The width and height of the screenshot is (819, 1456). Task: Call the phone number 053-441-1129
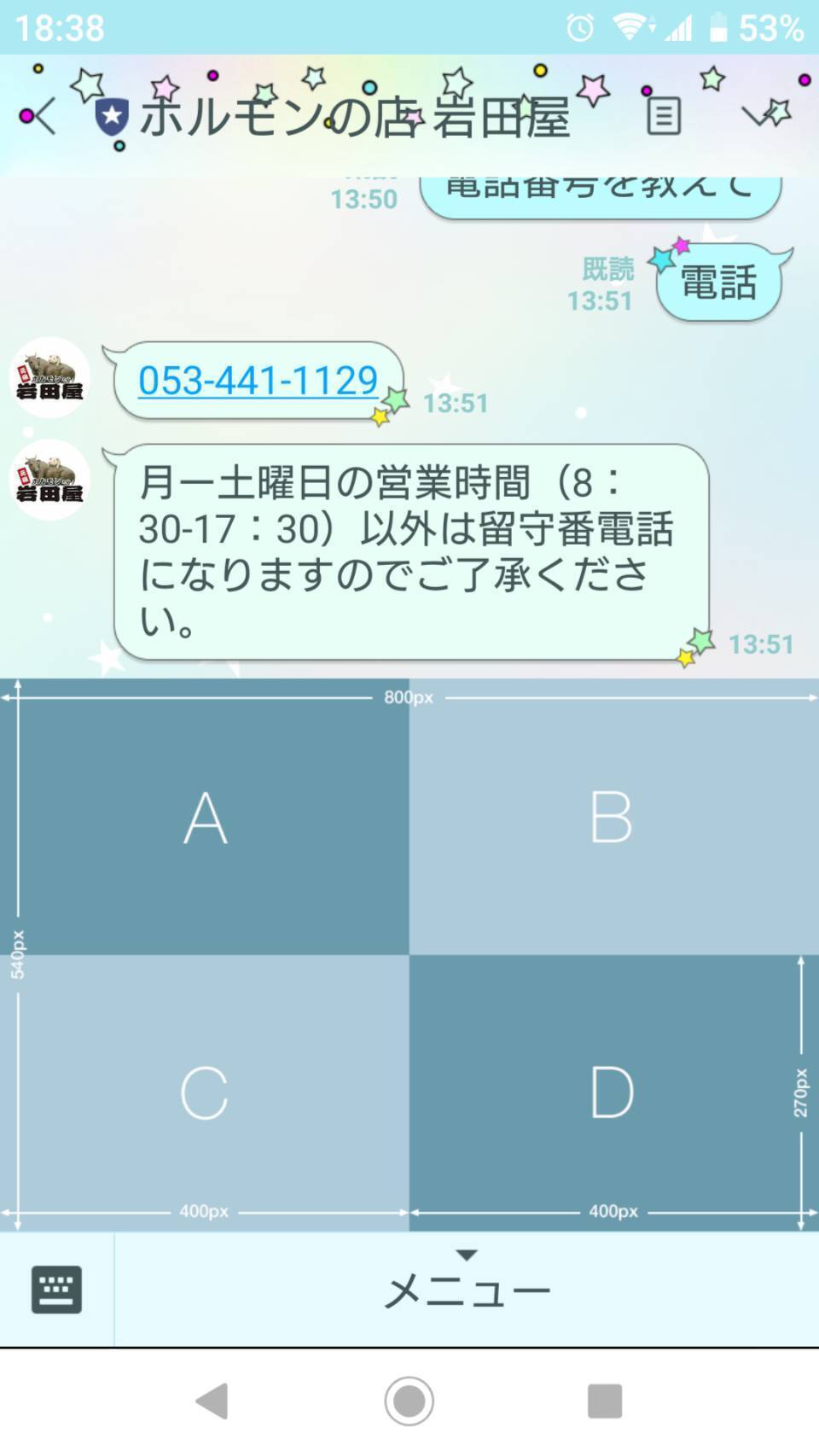point(258,380)
